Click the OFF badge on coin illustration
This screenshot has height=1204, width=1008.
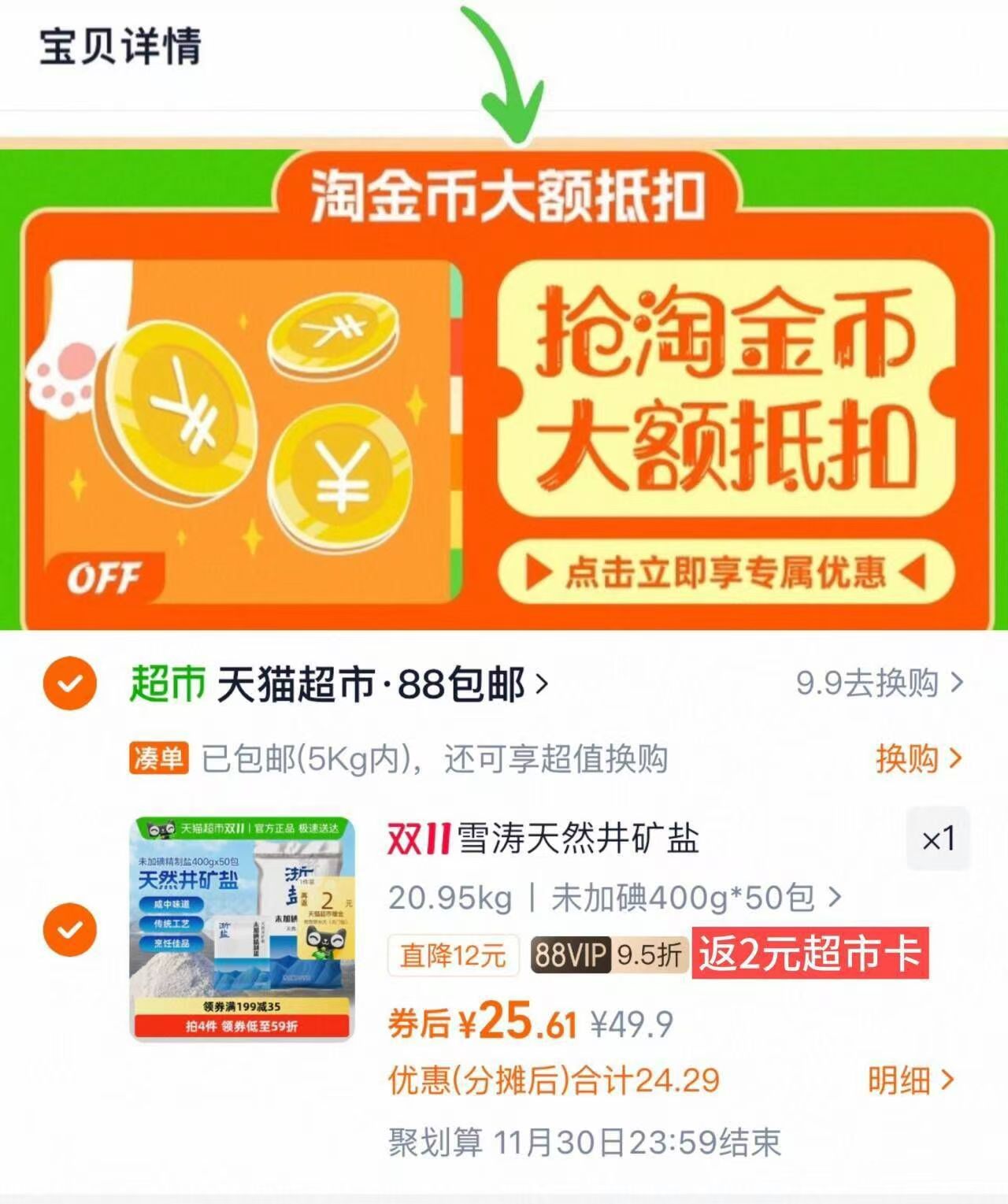(106, 578)
